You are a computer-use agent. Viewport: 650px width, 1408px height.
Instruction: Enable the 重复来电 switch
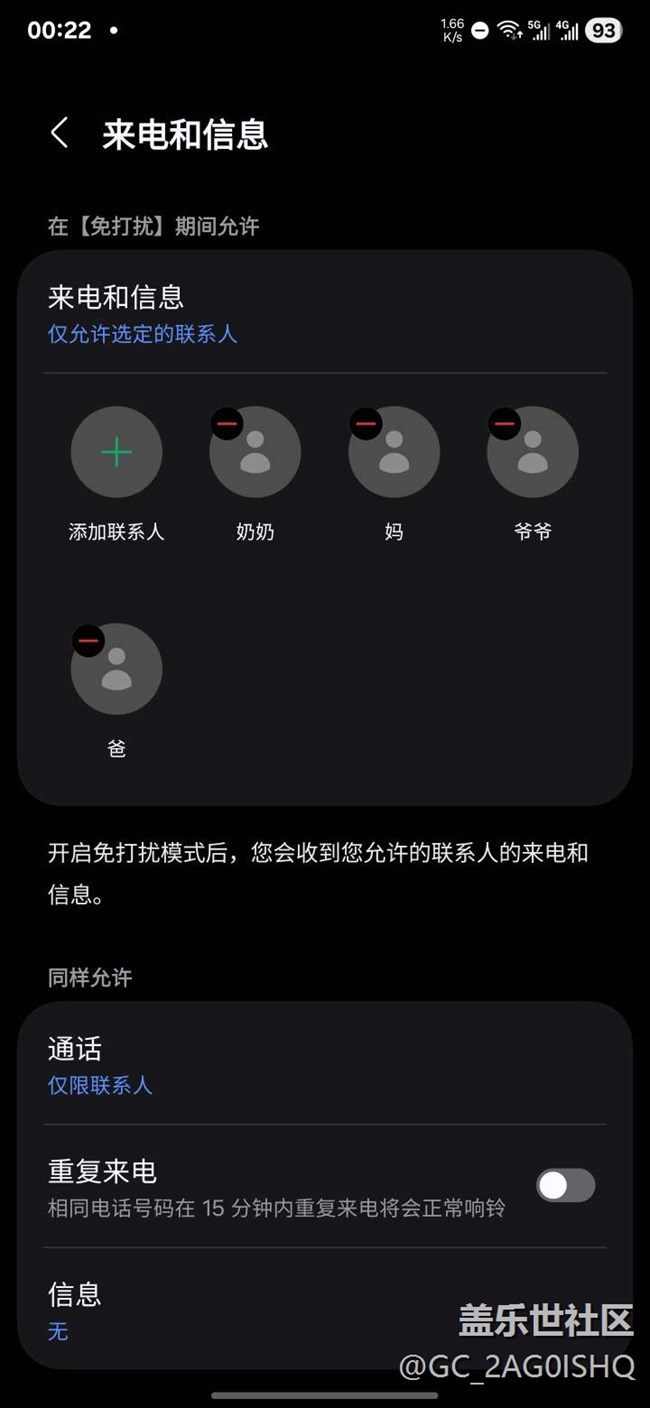point(565,1186)
